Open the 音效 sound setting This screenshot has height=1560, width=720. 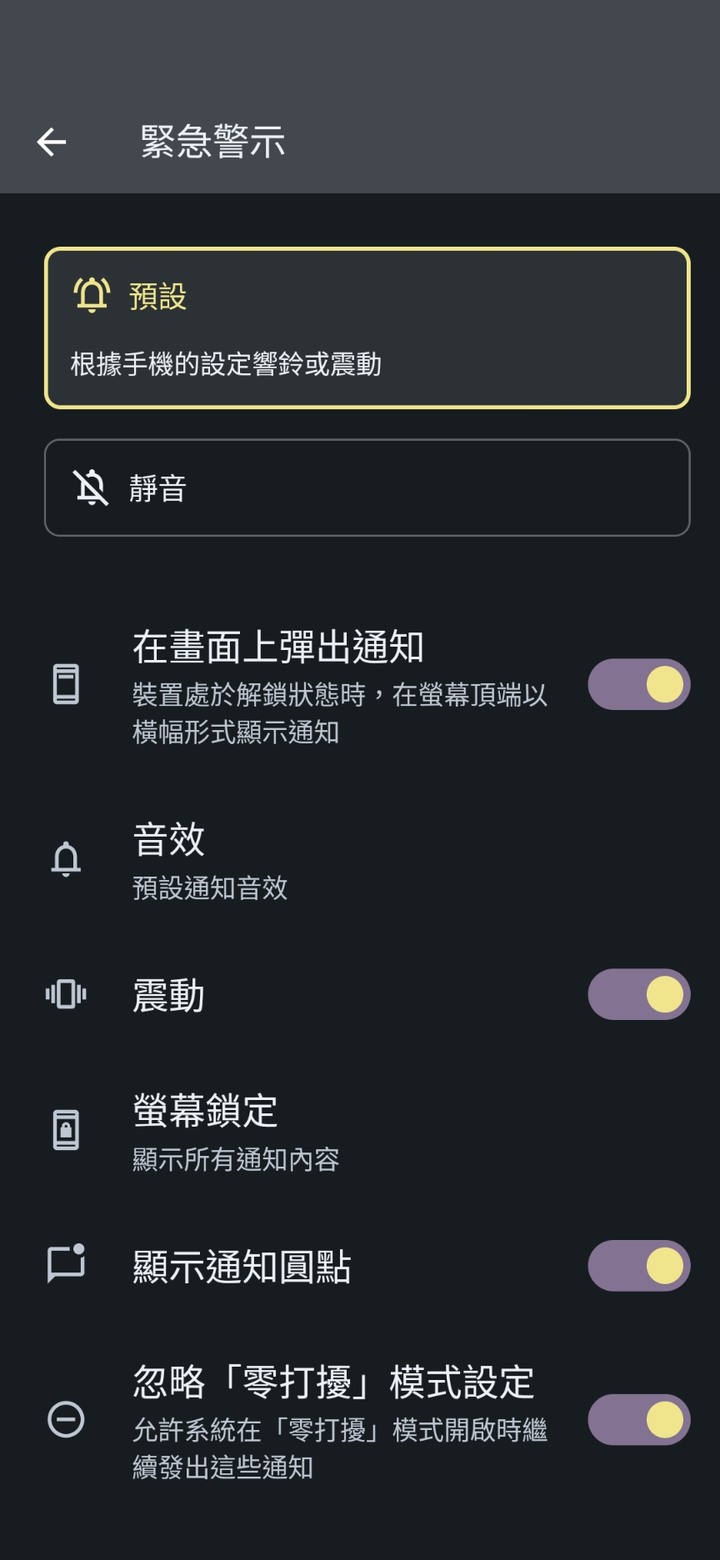360,859
